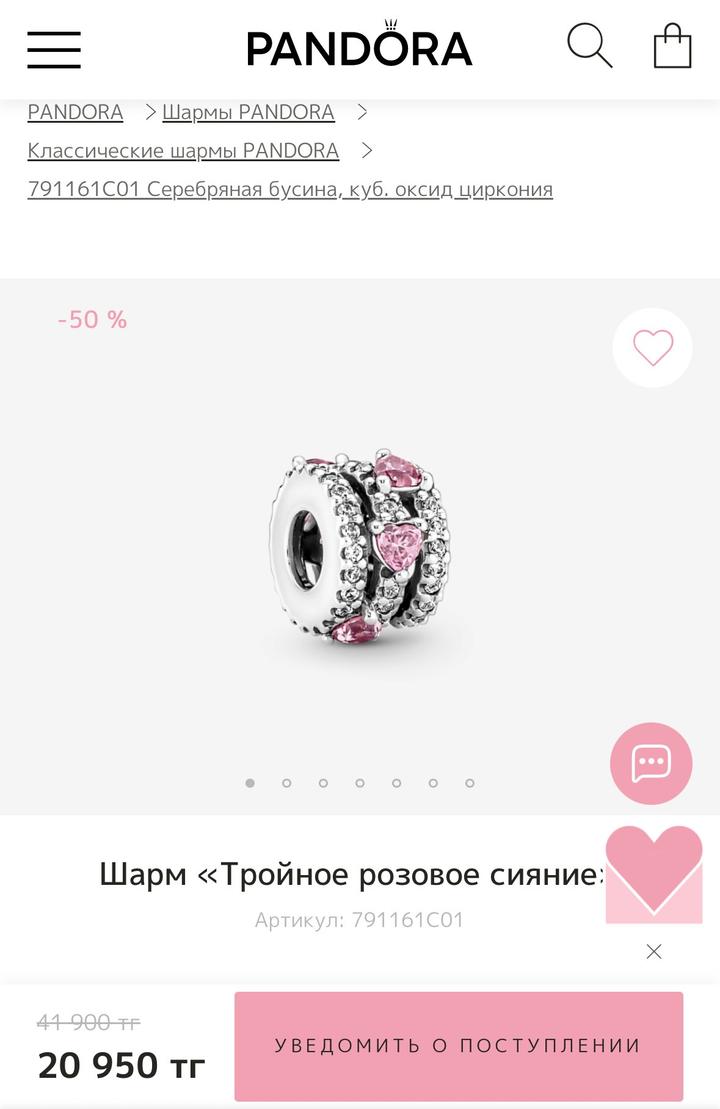Click the chevron after Классические шармы PANDORA
Image resolution: width=720 pixels, height=1109 pixels.
point(369,150)
